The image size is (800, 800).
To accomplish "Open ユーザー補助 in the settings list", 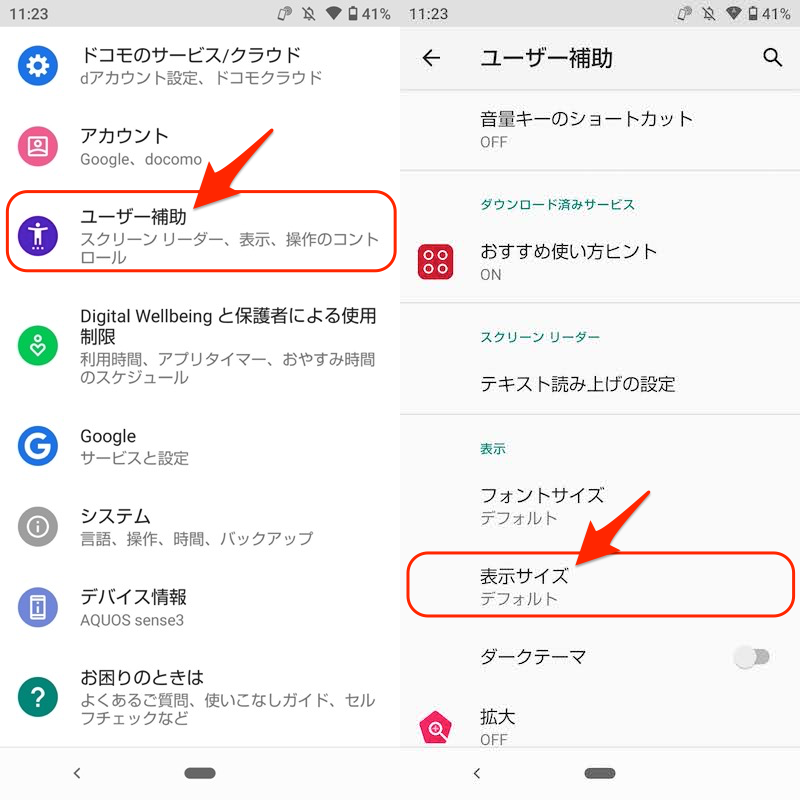I will point(200,232).
